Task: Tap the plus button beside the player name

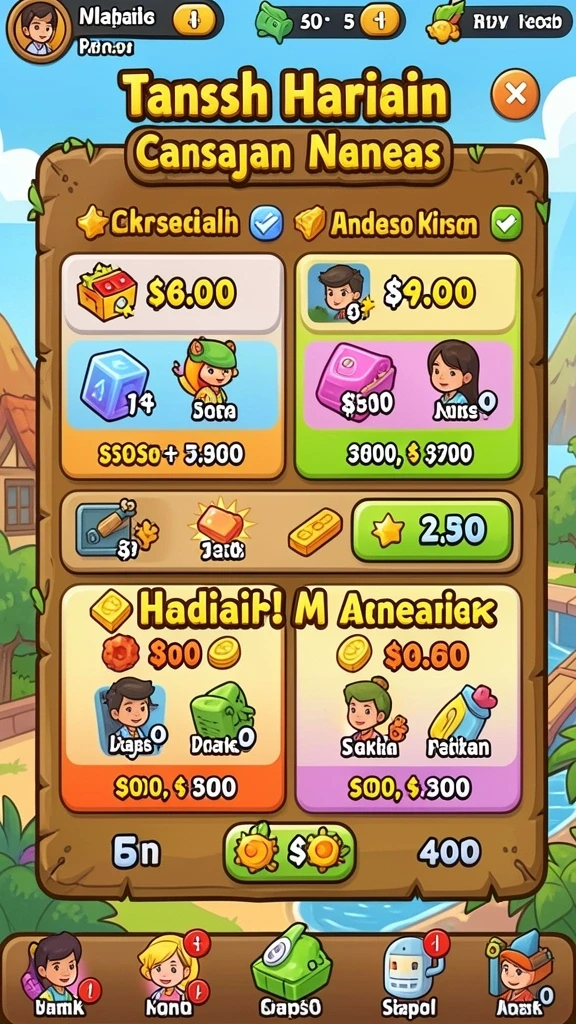Action: coord(194,22)
